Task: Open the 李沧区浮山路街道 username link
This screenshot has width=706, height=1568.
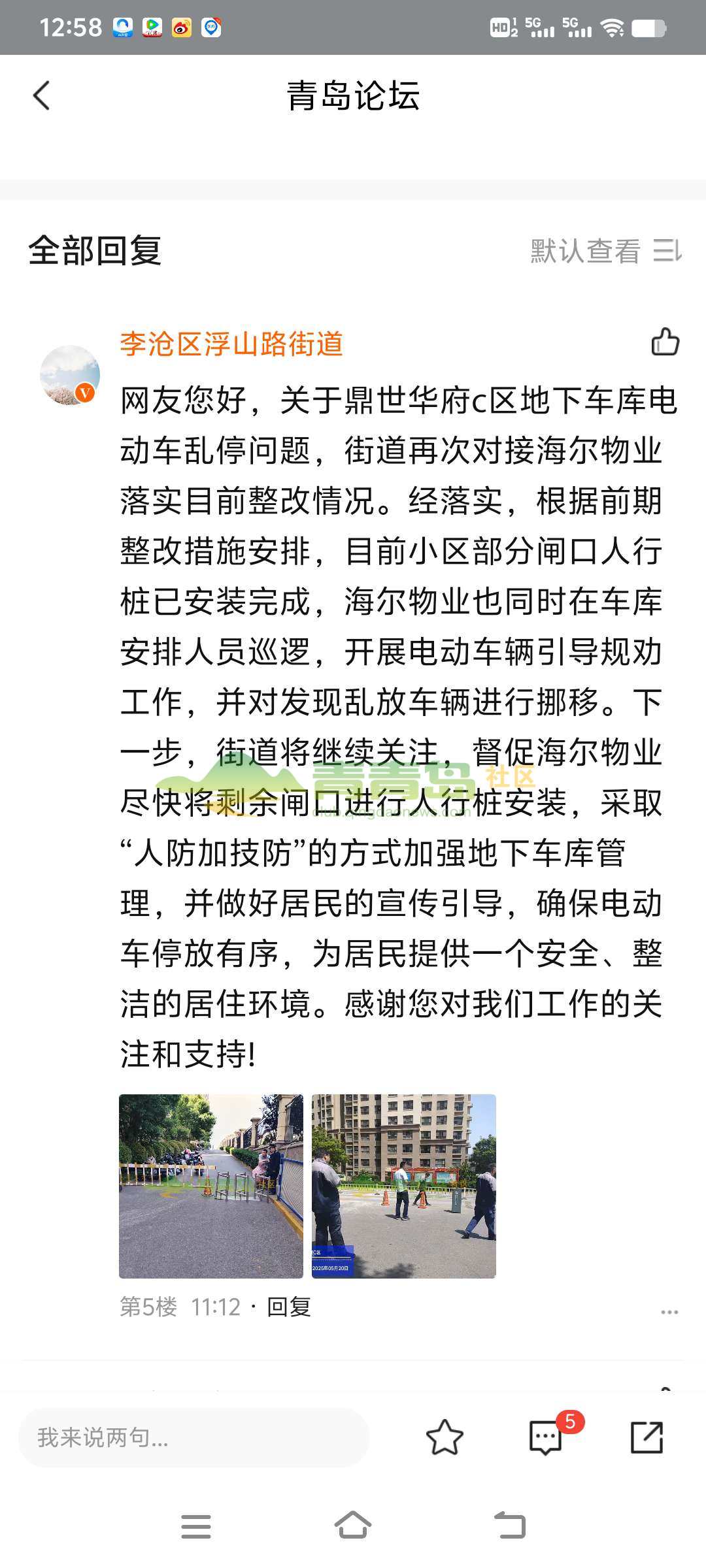Action: point(231,344)
